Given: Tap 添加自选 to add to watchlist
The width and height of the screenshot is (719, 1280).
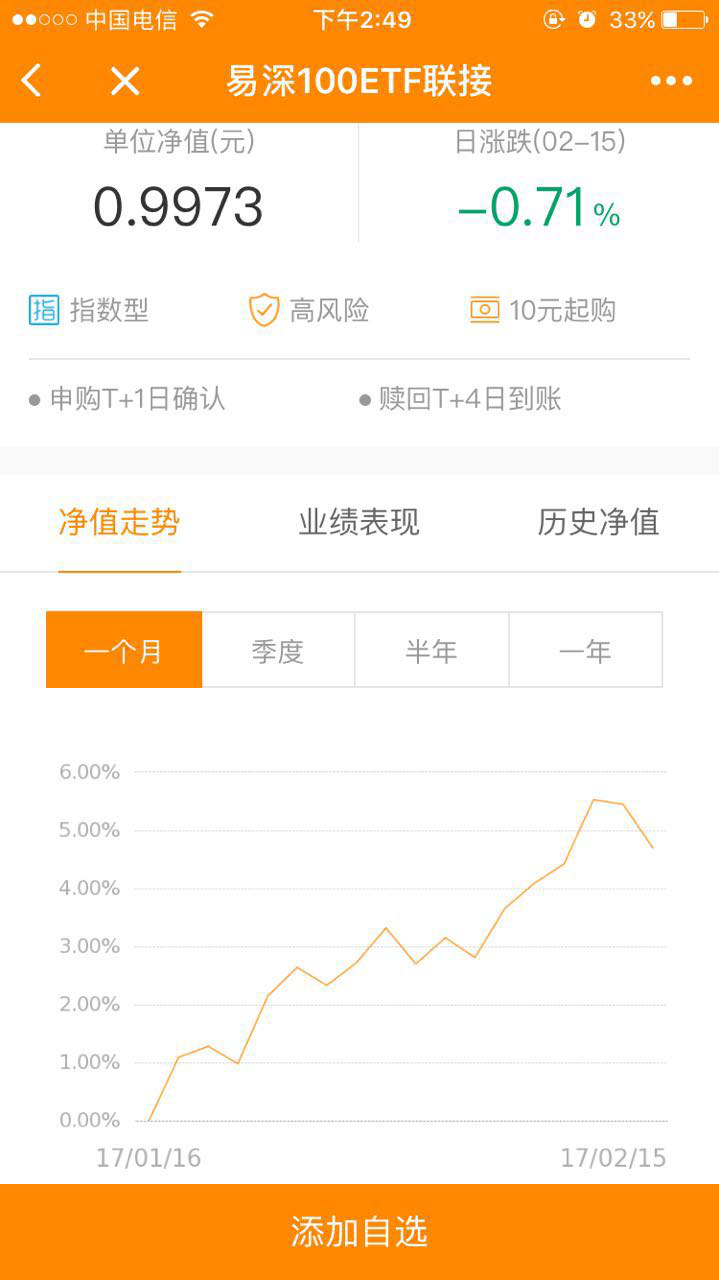Looking at the screenshot, I should click(x=359, y=1231).
